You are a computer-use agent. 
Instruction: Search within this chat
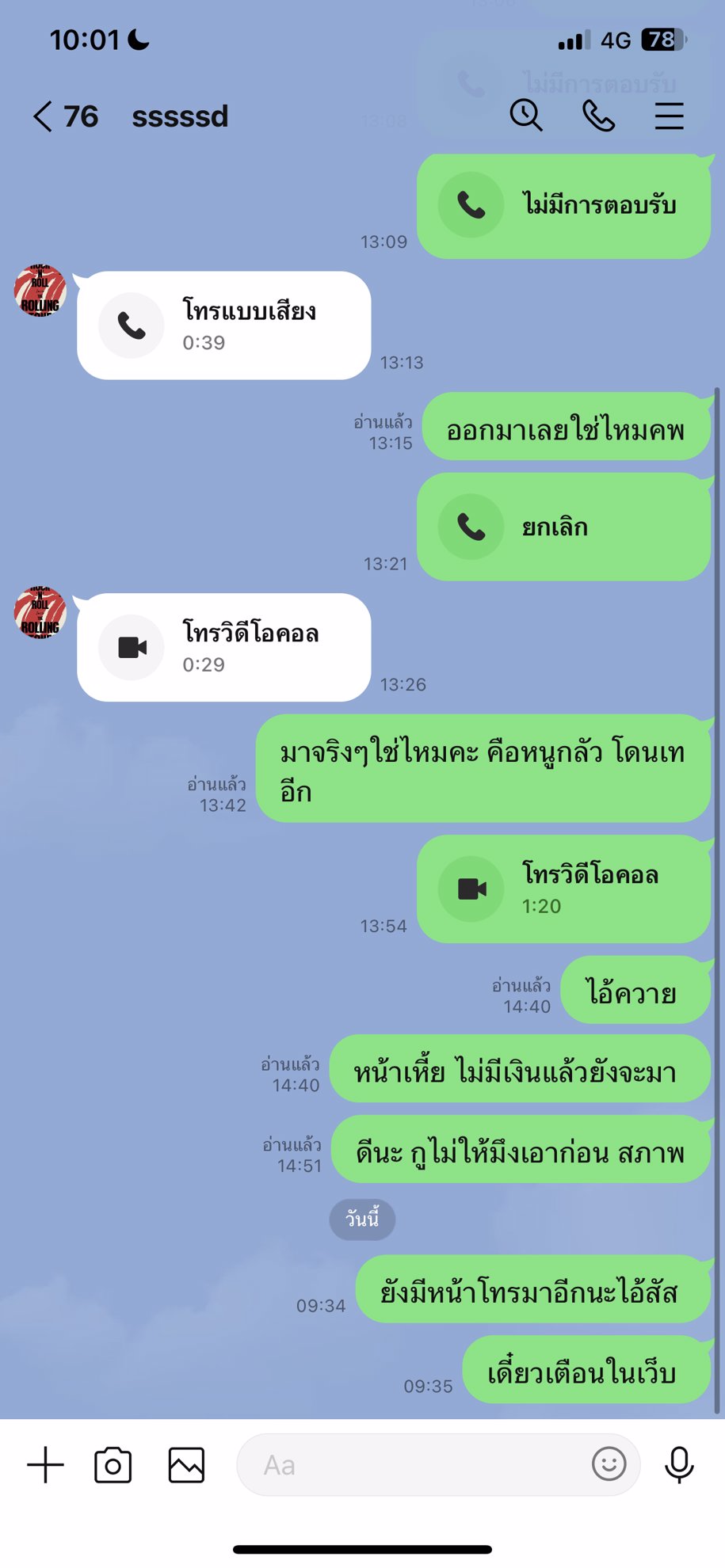point(526,116)
